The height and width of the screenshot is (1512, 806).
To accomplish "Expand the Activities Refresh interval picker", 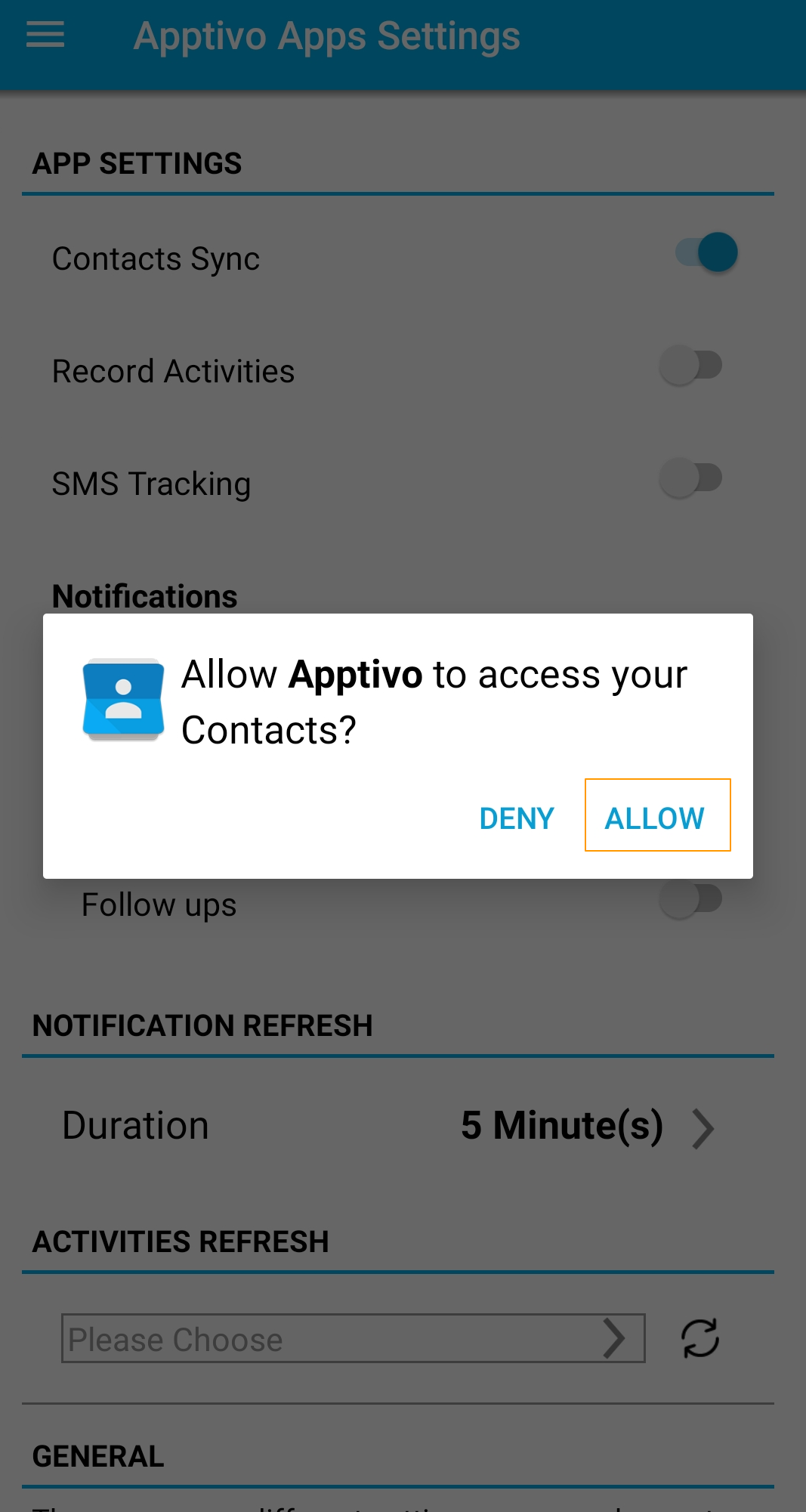I will coord(351,1338).
